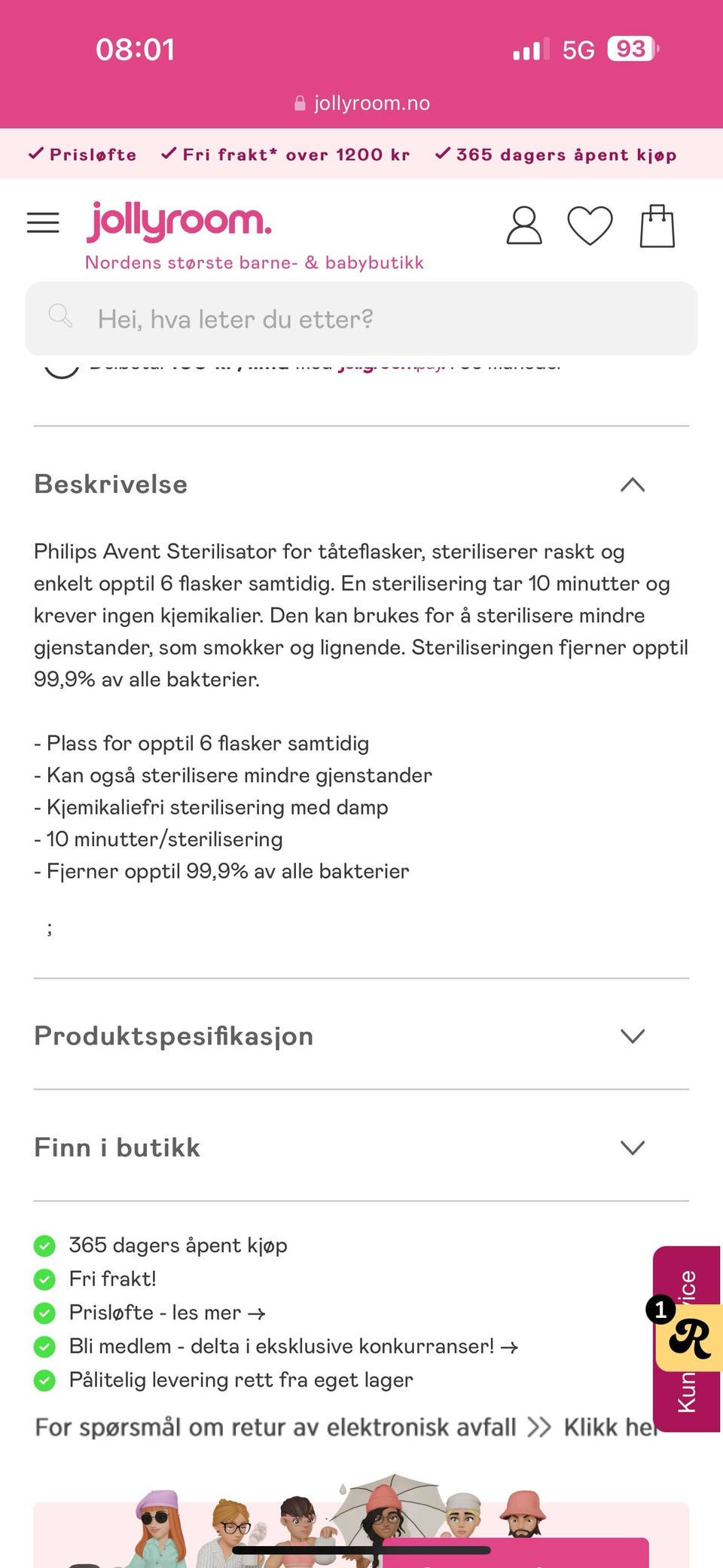The height and width of the screenshot is (1568, 723).
Task: Tap the padlock icon in the address bar
Action: (299, 103)
